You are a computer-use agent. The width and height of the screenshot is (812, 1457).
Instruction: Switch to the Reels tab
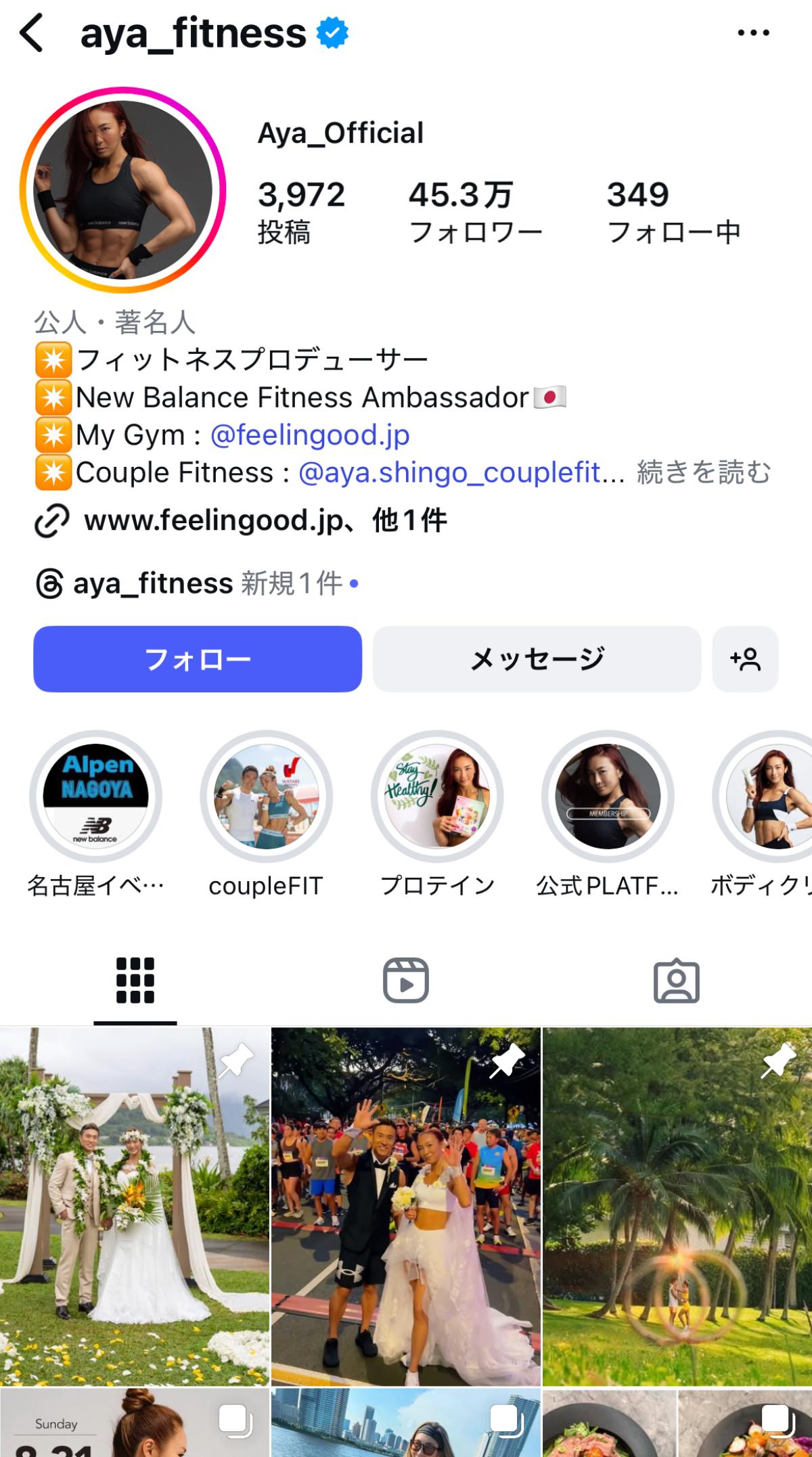[405, 980]
